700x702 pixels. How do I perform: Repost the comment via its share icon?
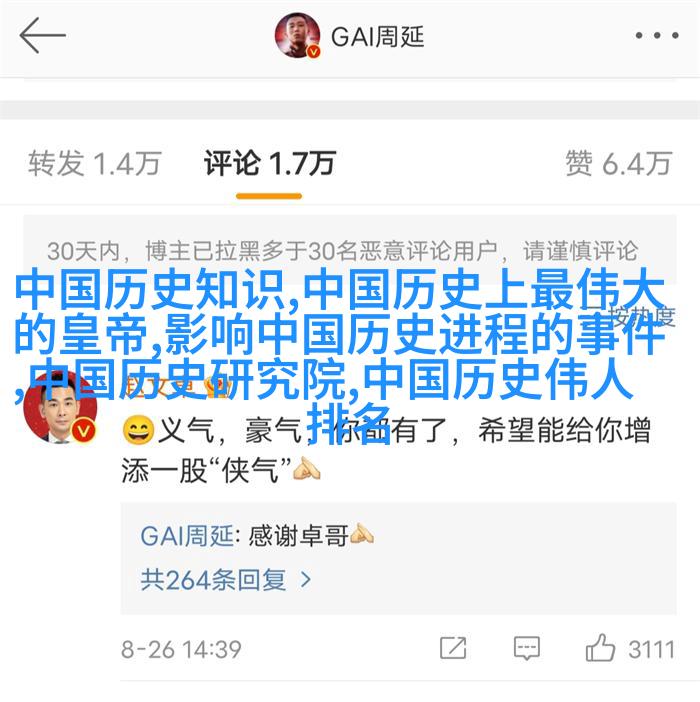tap(453, 649)
